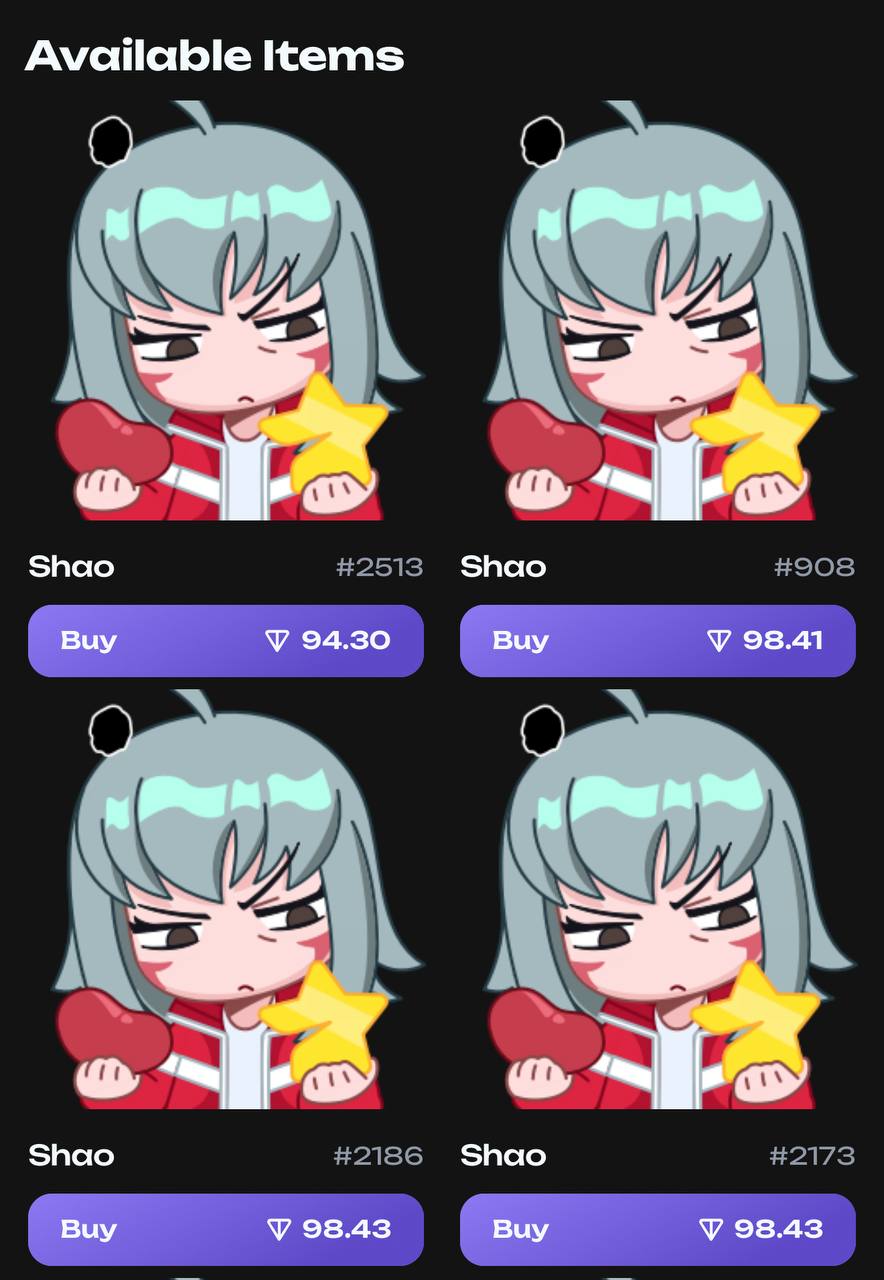Buy Shao #2173 for 98.43
Screen dimensions: 884x1280
[x=657, y=1229]
